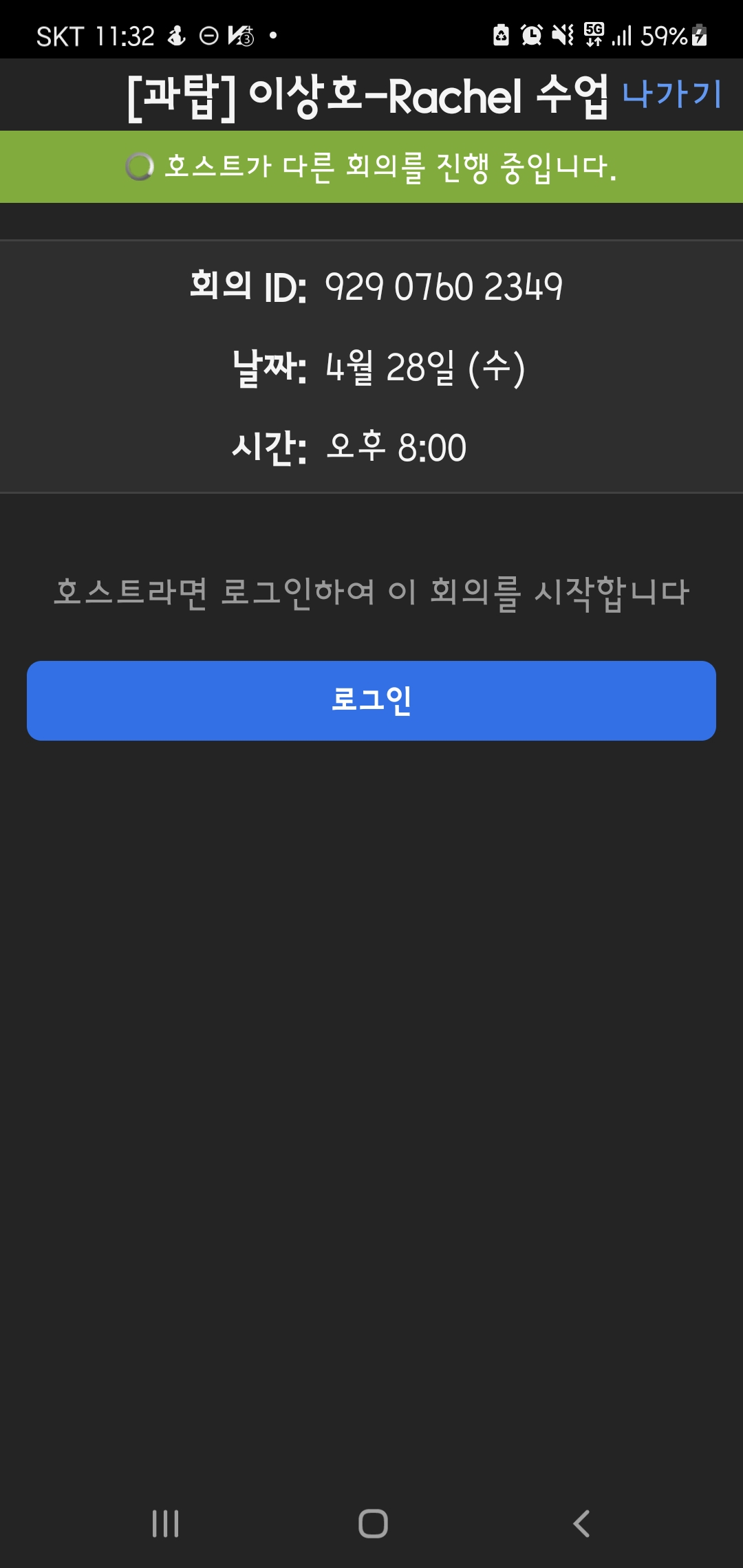Open the recent apps view

click(165, 1523)
